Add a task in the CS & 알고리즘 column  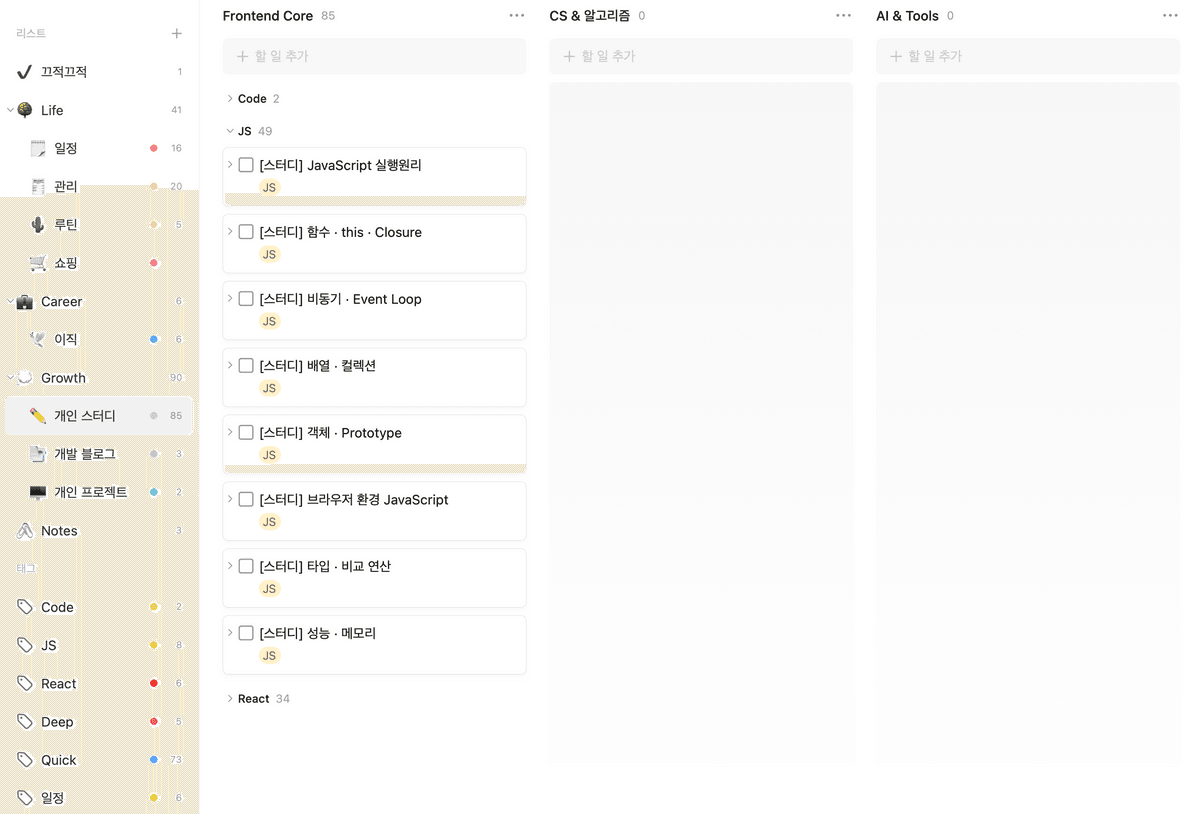(x=701, y=57)
